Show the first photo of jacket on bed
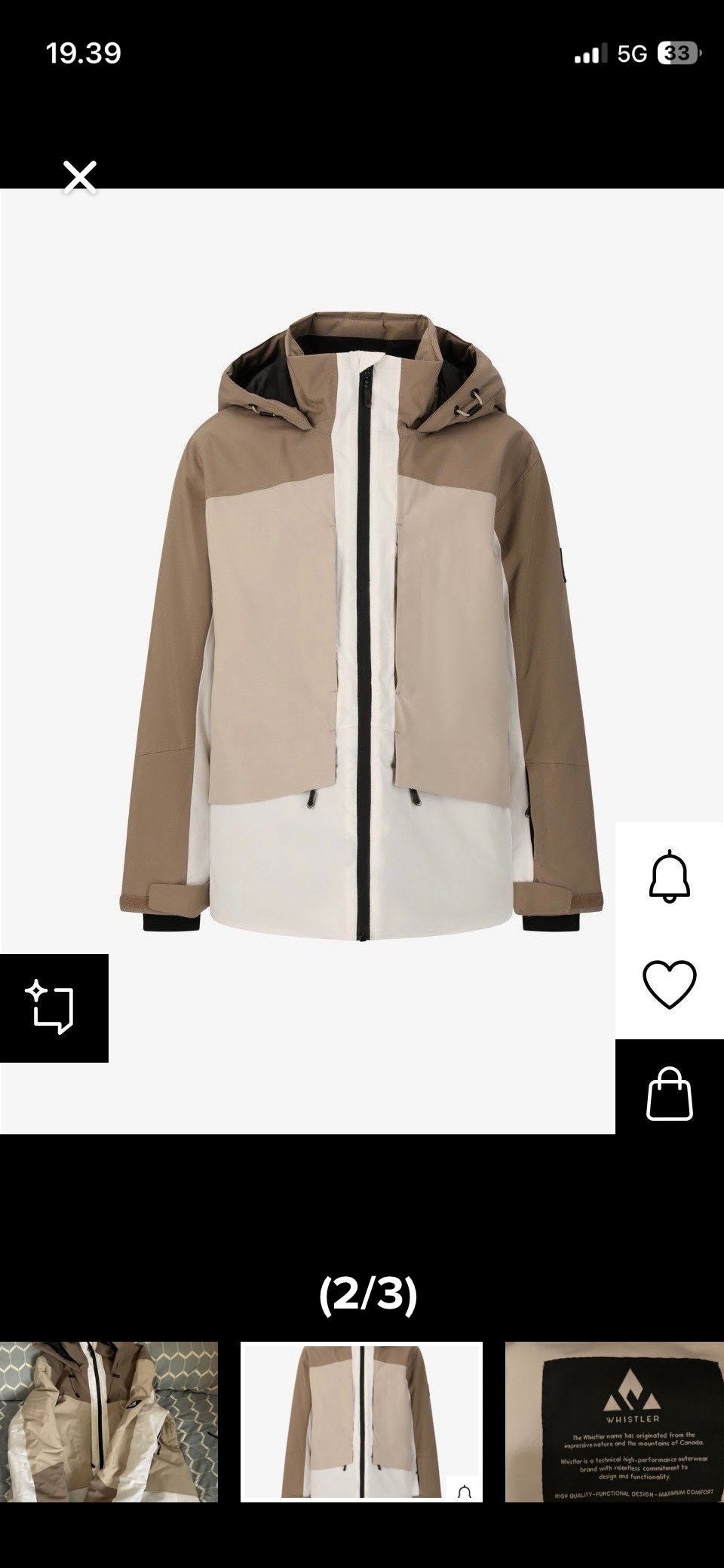The height and width of the screenshot is (1568, 724). [x=109, y=1421]
